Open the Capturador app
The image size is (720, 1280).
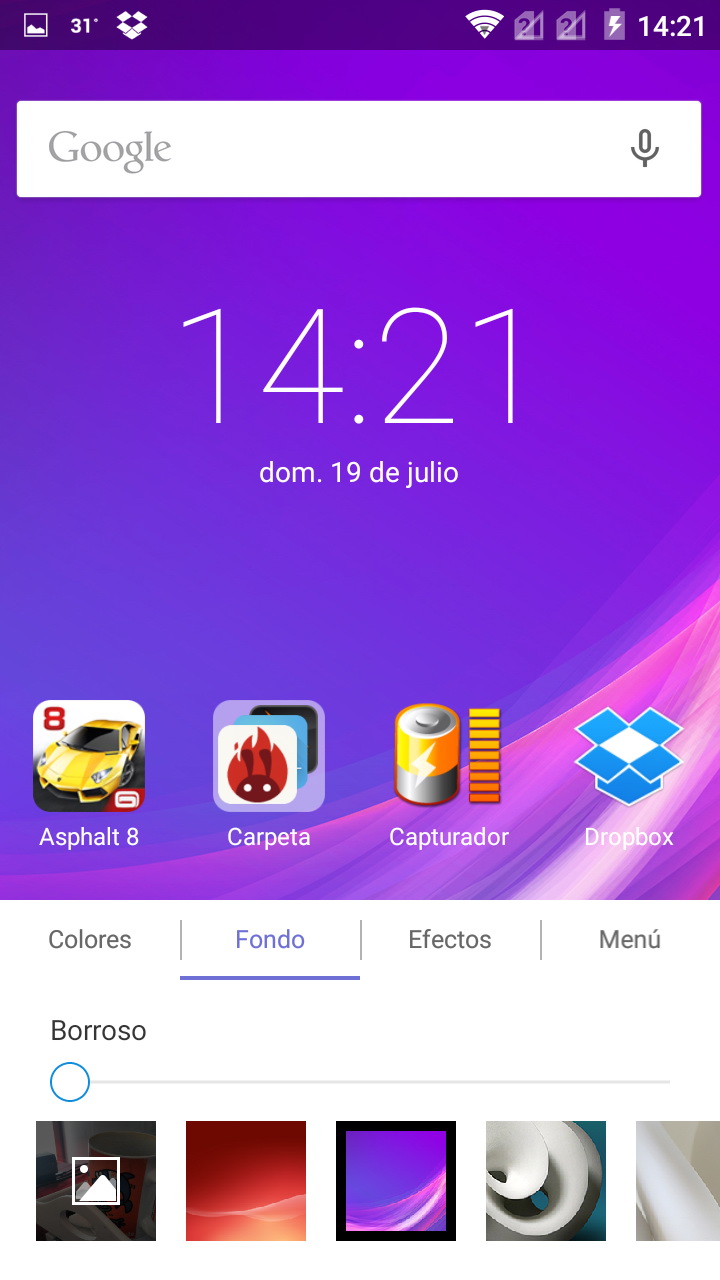448,756
